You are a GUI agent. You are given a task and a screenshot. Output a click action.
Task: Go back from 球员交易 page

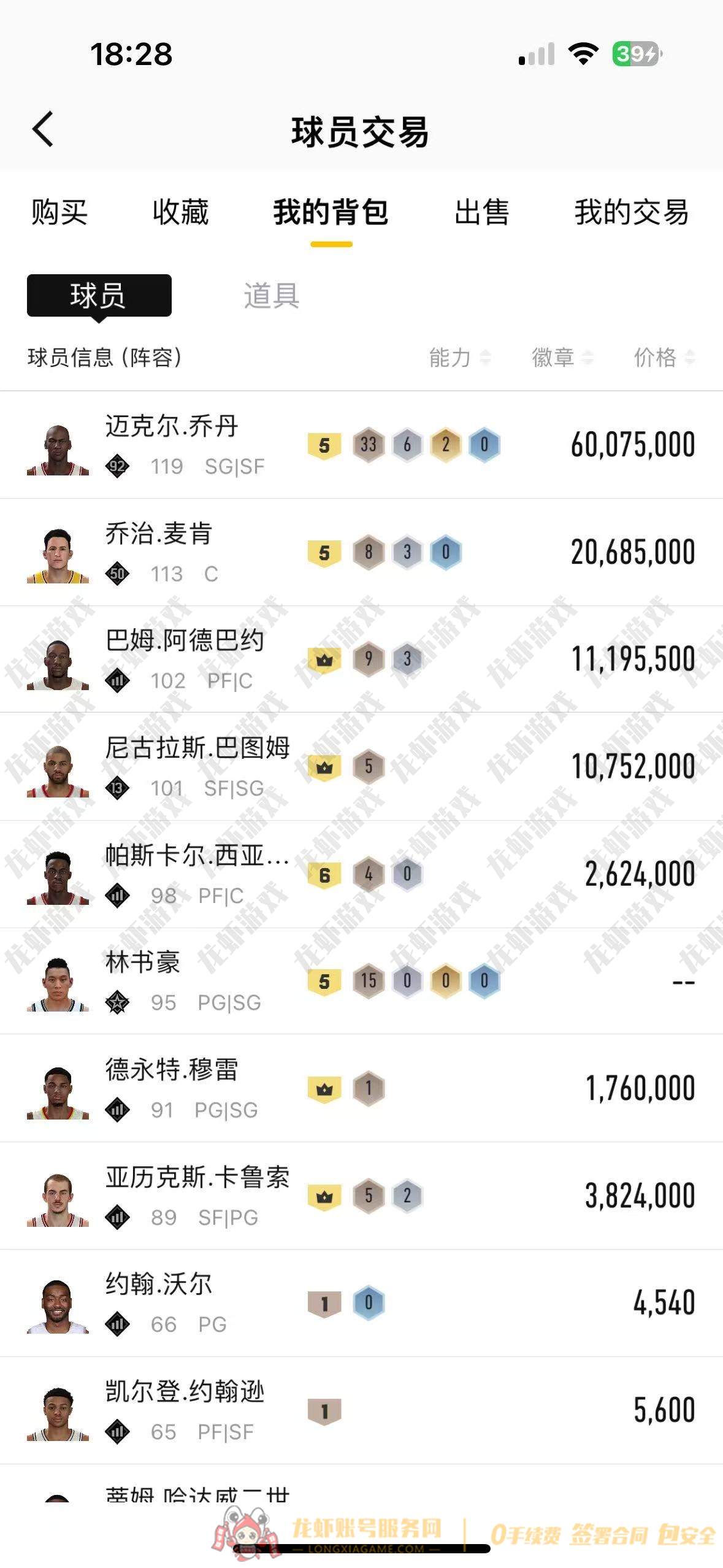(x=43, y=129)
